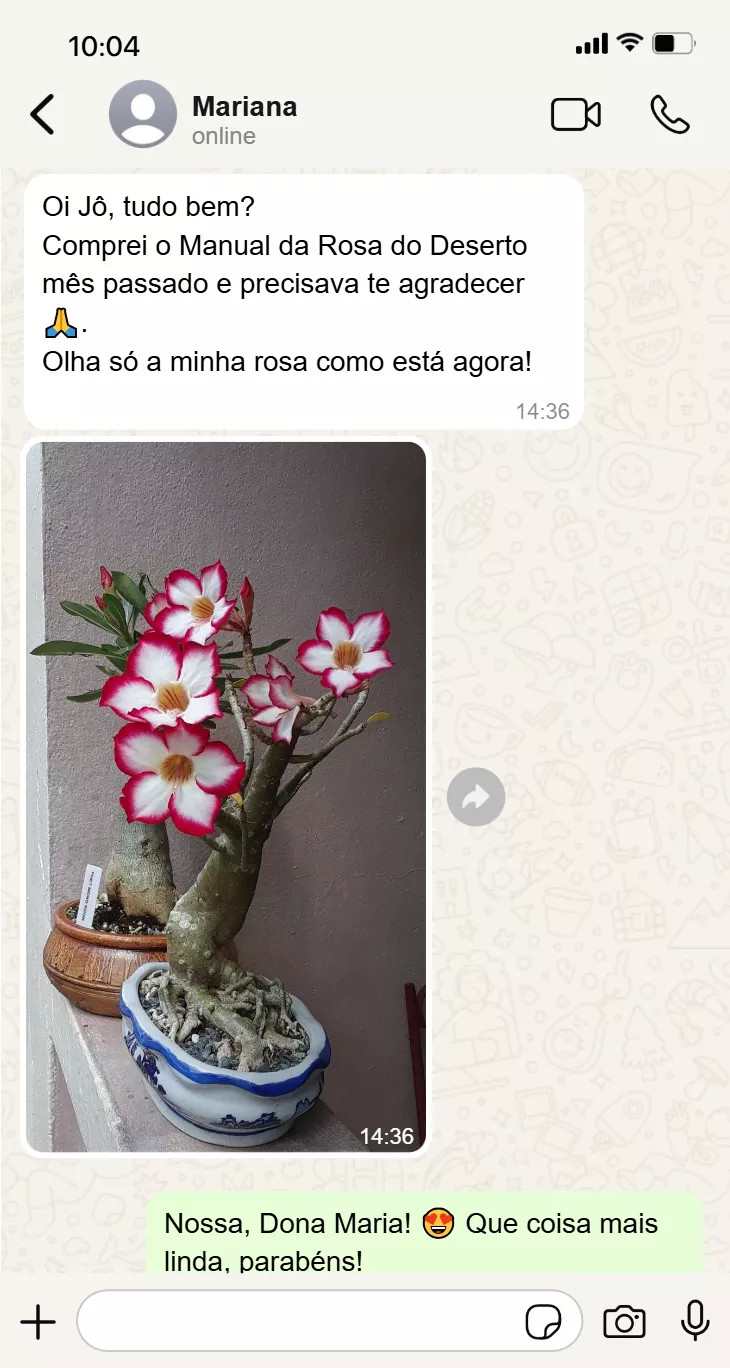Image resolution: width=730 pixels, height=1368 pixels.
Task: Start a voice call with Mariana
Action: click(670, 115)
